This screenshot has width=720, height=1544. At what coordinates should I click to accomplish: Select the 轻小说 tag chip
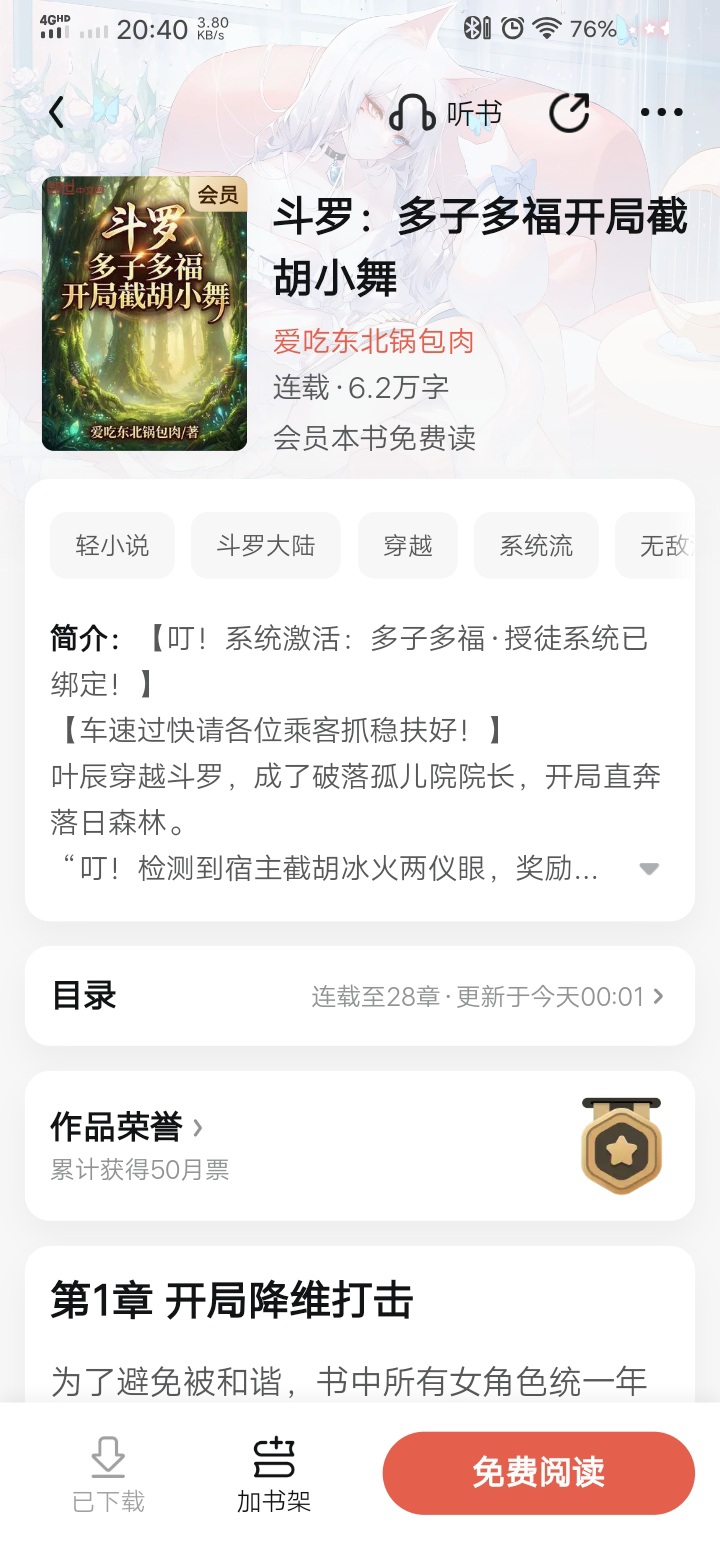[112, 545]
